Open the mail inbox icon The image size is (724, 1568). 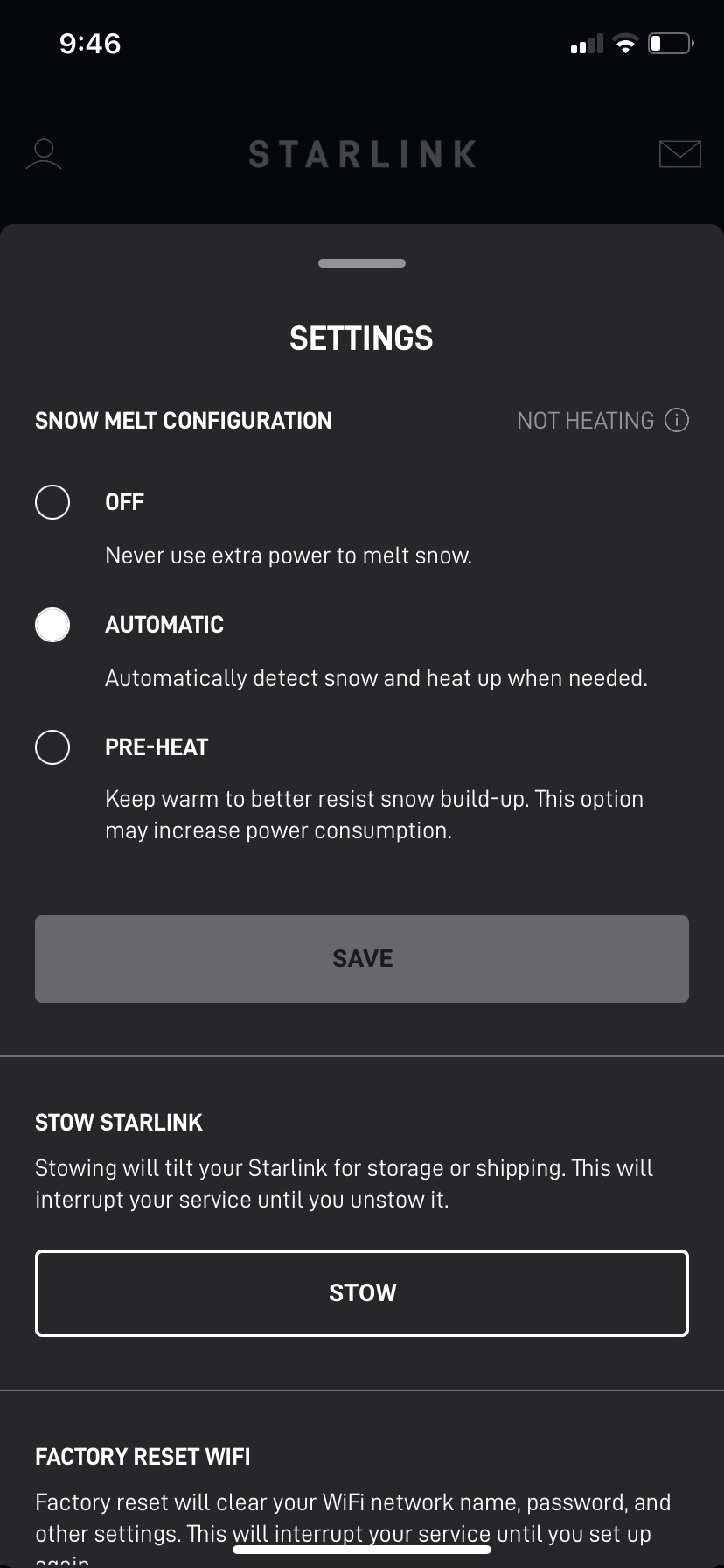[x=679, y=154]
